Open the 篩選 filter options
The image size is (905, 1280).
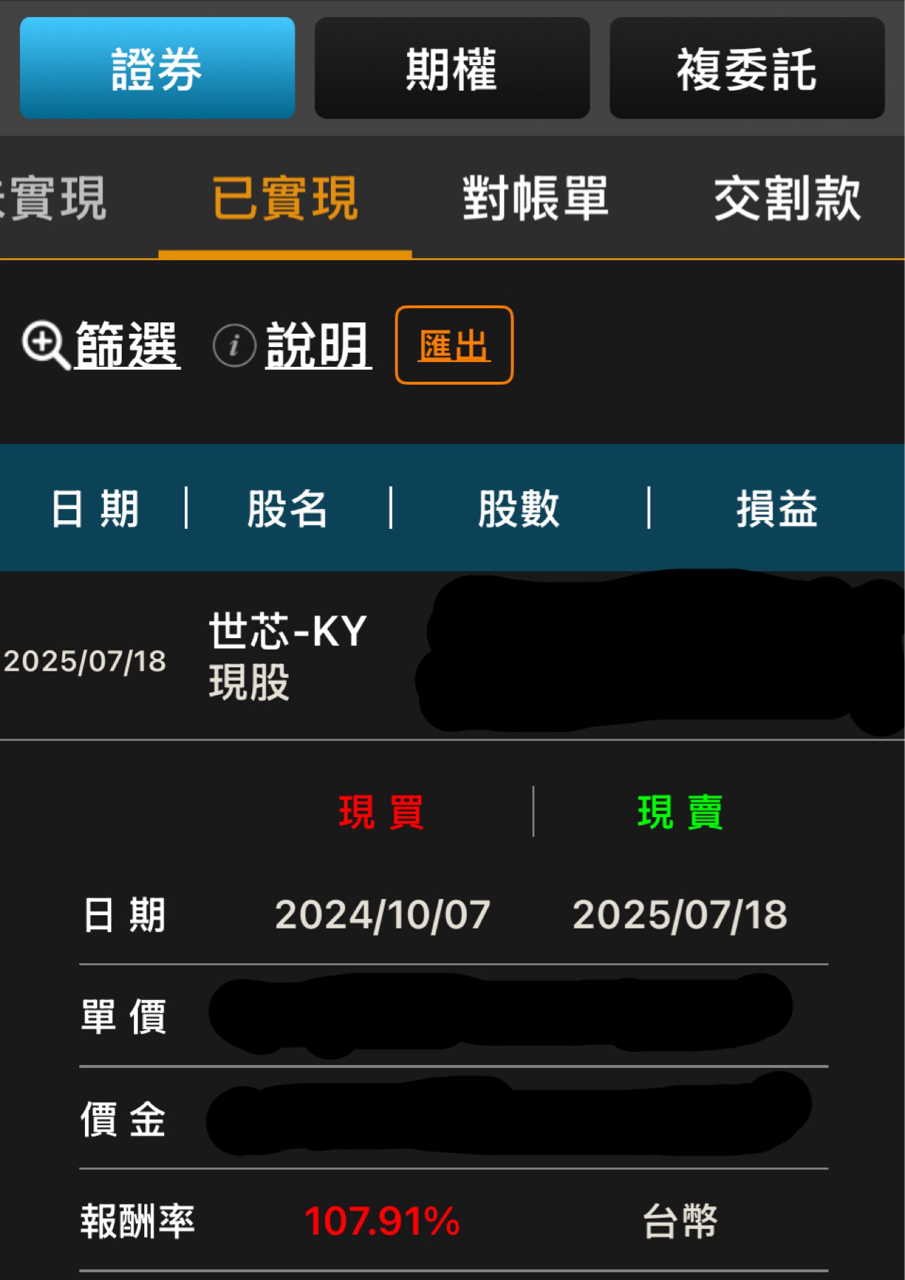tap(102, 346)
